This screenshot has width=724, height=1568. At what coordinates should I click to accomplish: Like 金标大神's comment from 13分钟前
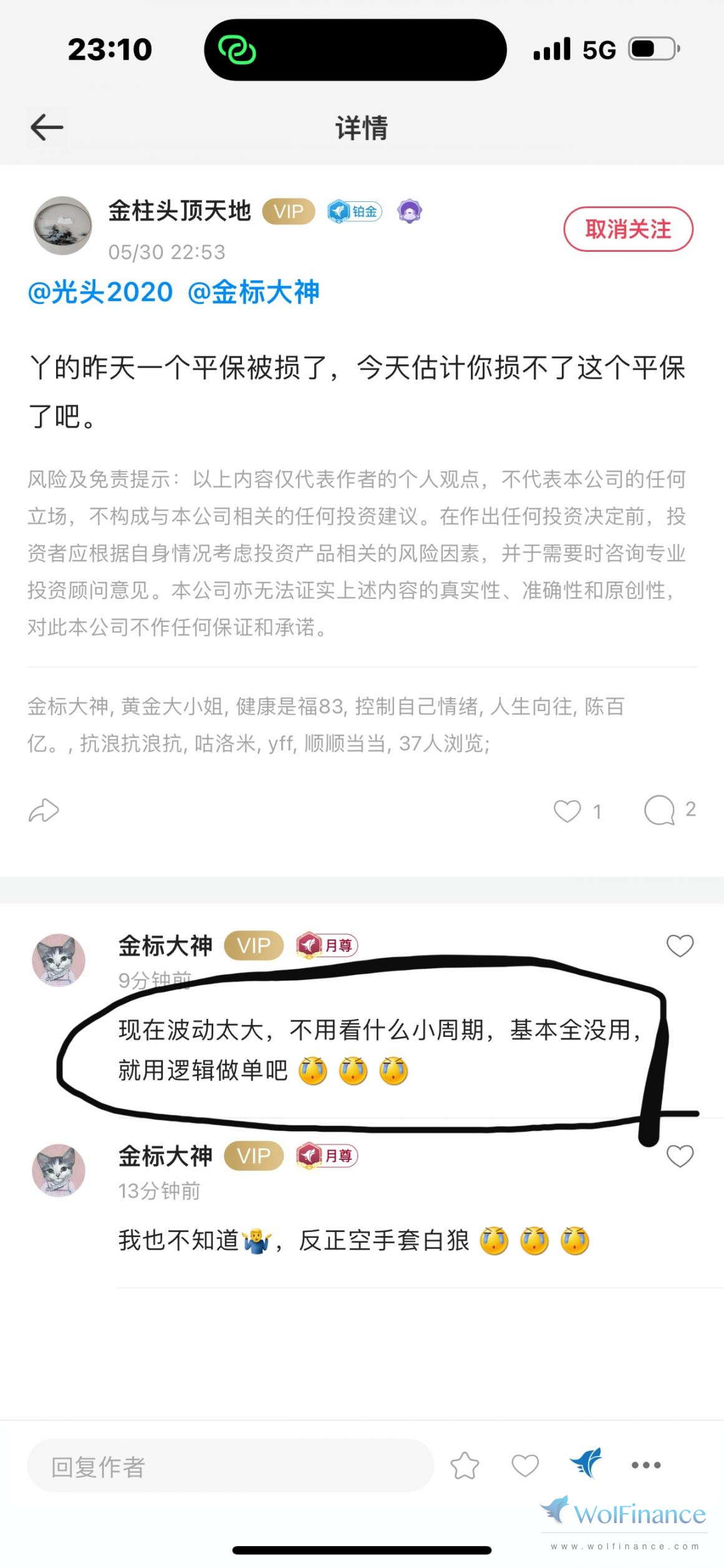[x=679, y=1156]
